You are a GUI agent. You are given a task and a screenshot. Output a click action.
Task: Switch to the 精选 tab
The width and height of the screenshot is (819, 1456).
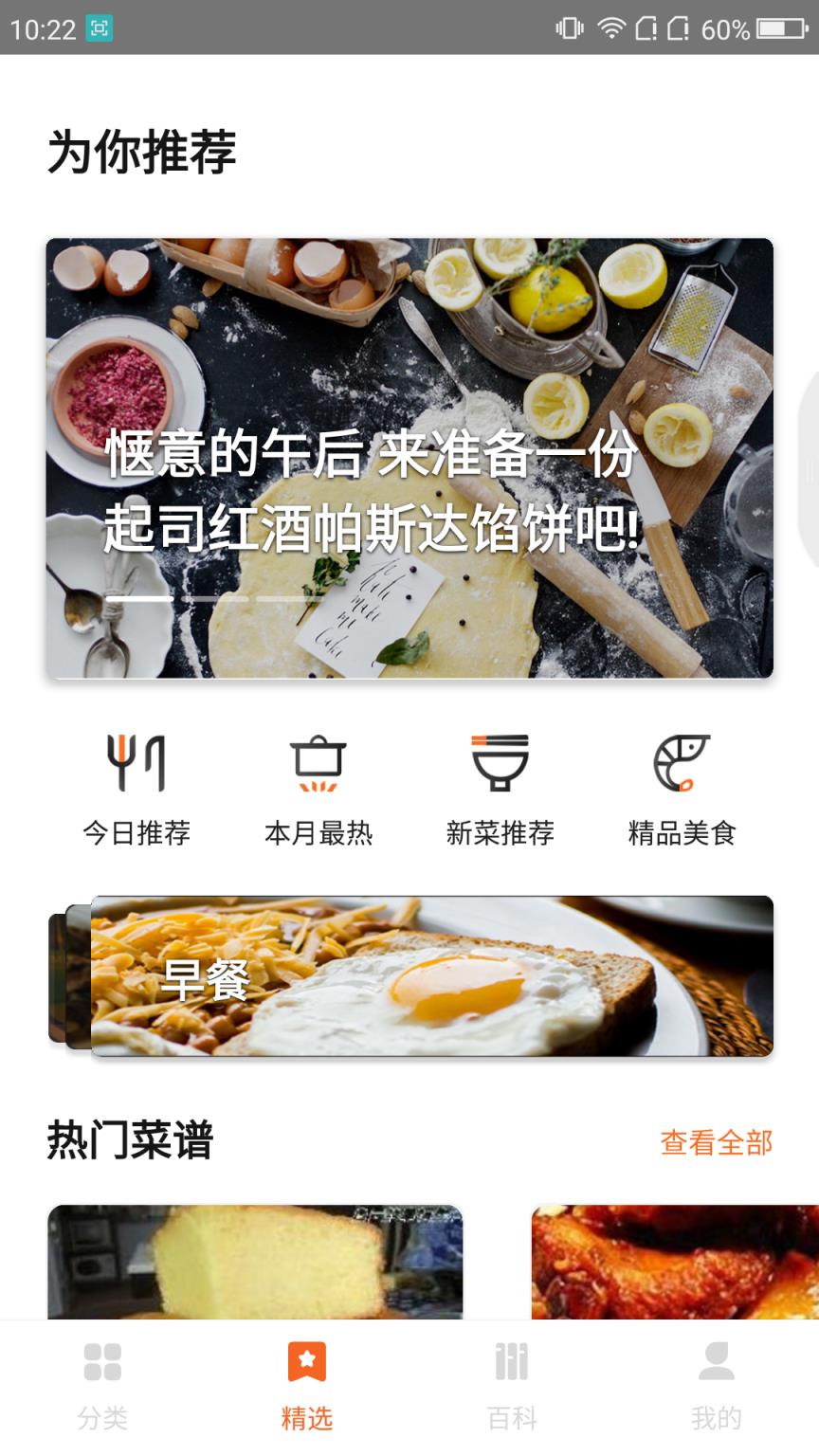(306, 1384)
